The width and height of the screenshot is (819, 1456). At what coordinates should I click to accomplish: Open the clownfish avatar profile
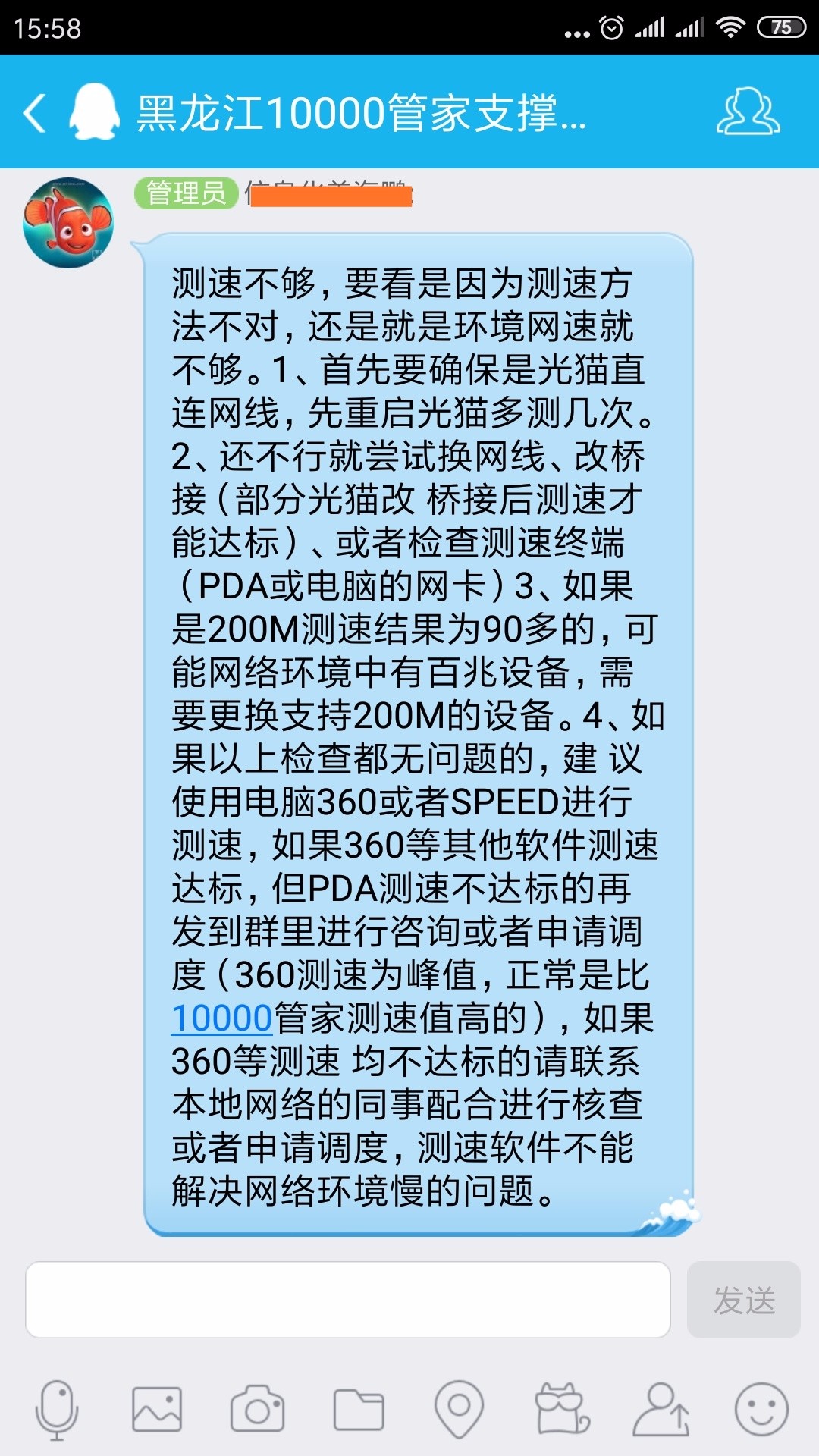68,223
